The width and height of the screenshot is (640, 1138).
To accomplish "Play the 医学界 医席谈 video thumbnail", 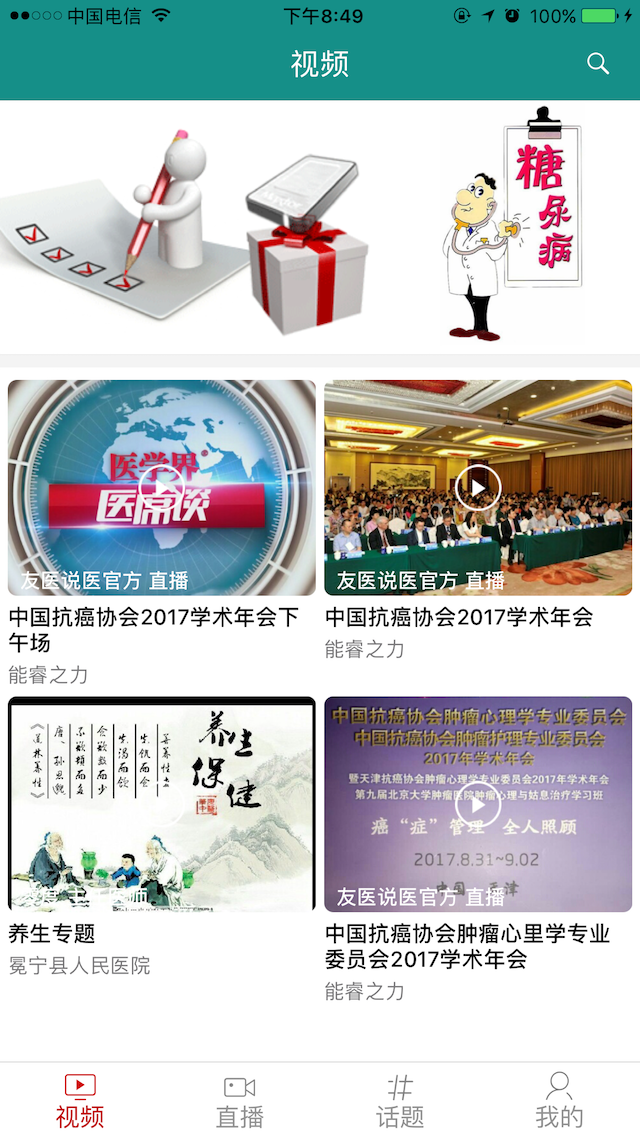I will [162, 487].
